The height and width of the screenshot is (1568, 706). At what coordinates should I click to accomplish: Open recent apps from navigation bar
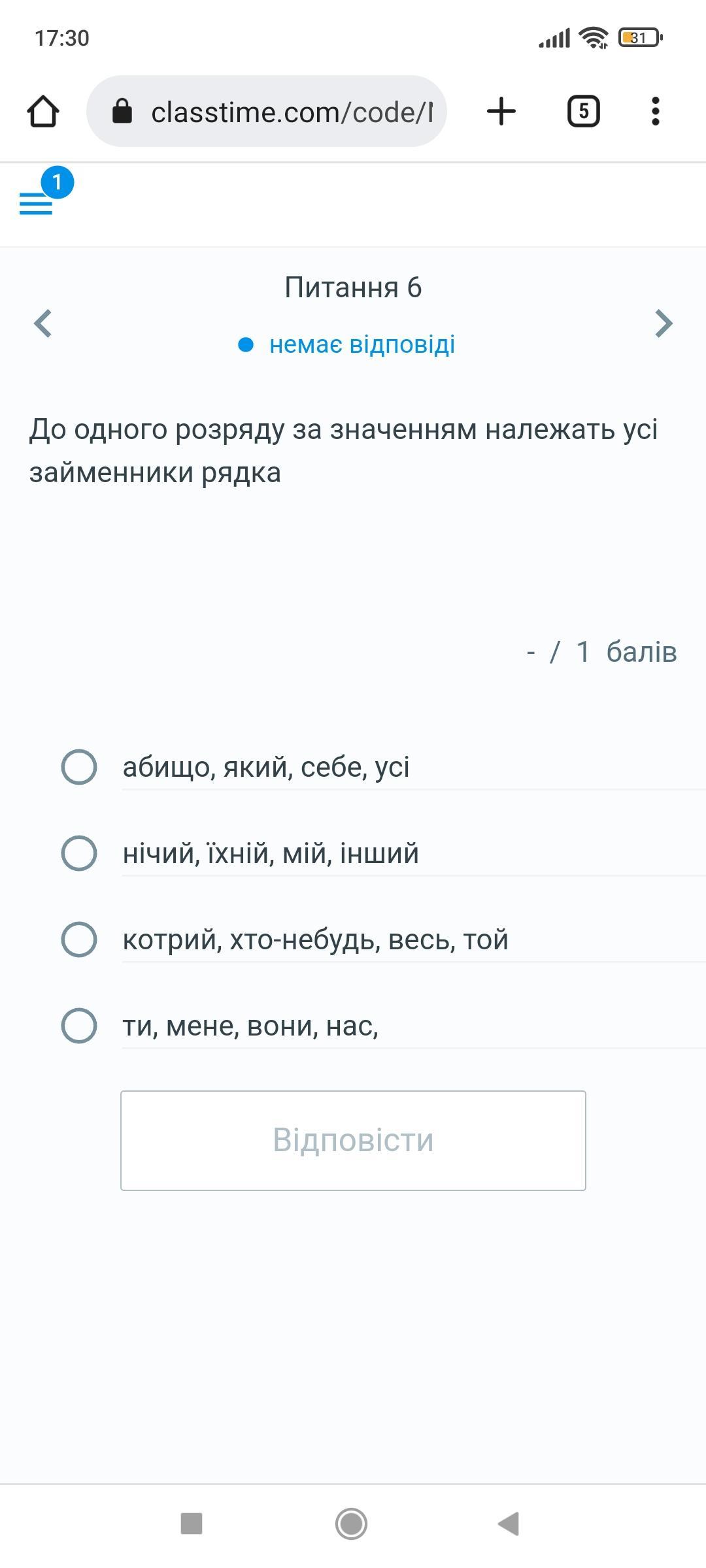pos(192,1524)
